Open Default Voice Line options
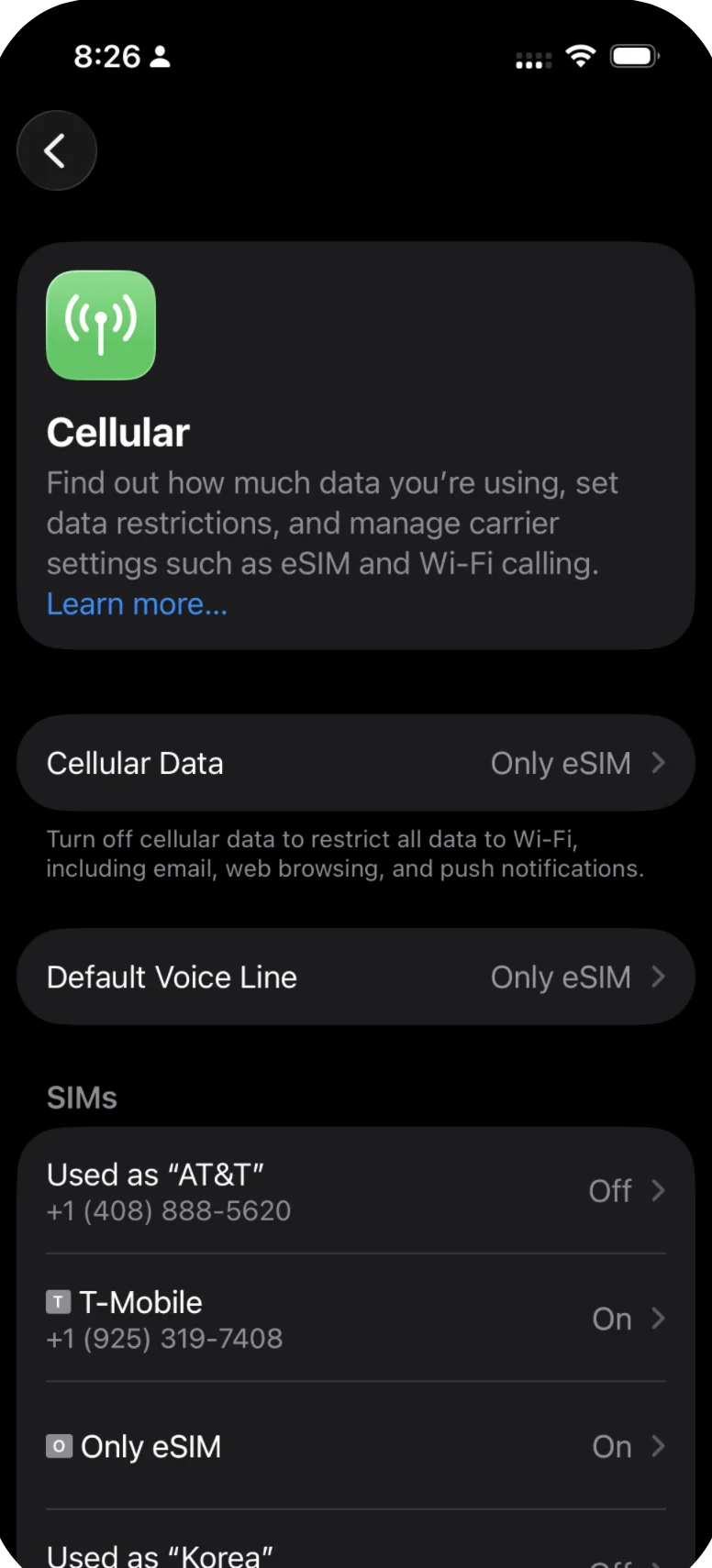 coord(356,977)
